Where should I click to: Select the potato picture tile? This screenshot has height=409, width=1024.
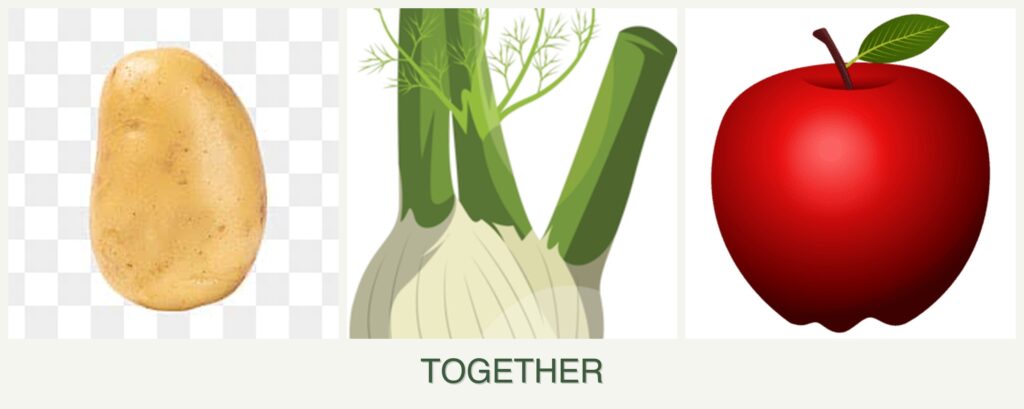[173, 173]
